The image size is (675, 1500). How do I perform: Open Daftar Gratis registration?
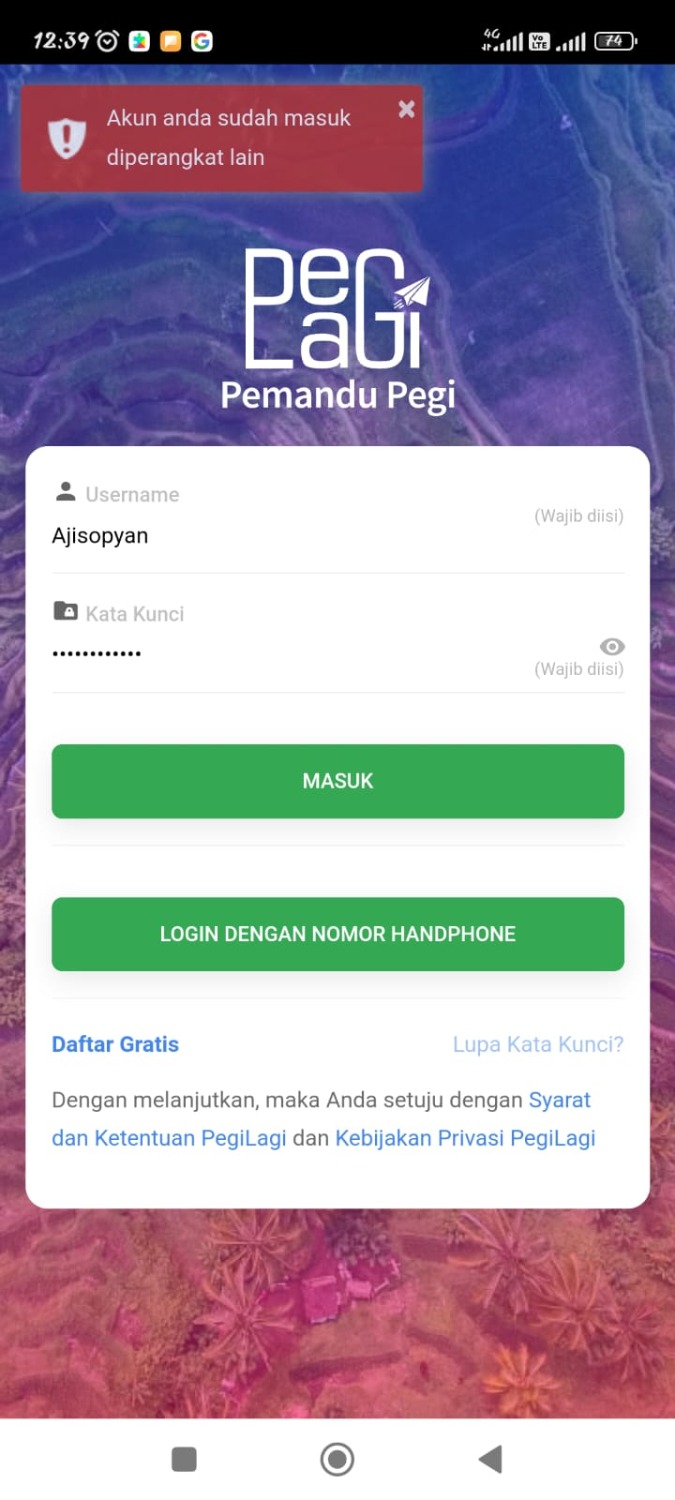click(115, 1044)
